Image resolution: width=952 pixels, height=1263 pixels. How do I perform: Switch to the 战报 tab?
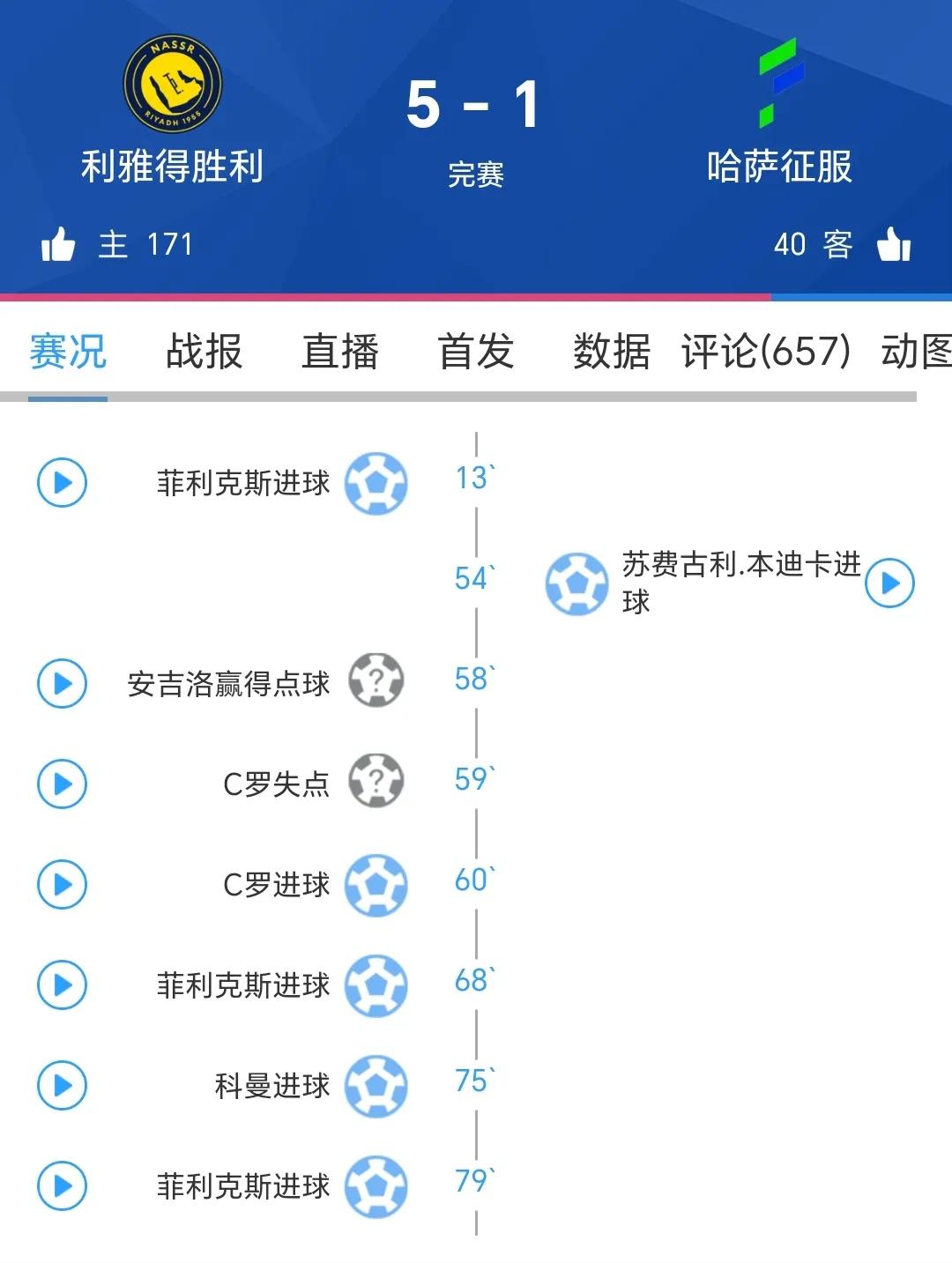(x=204, y=352)
